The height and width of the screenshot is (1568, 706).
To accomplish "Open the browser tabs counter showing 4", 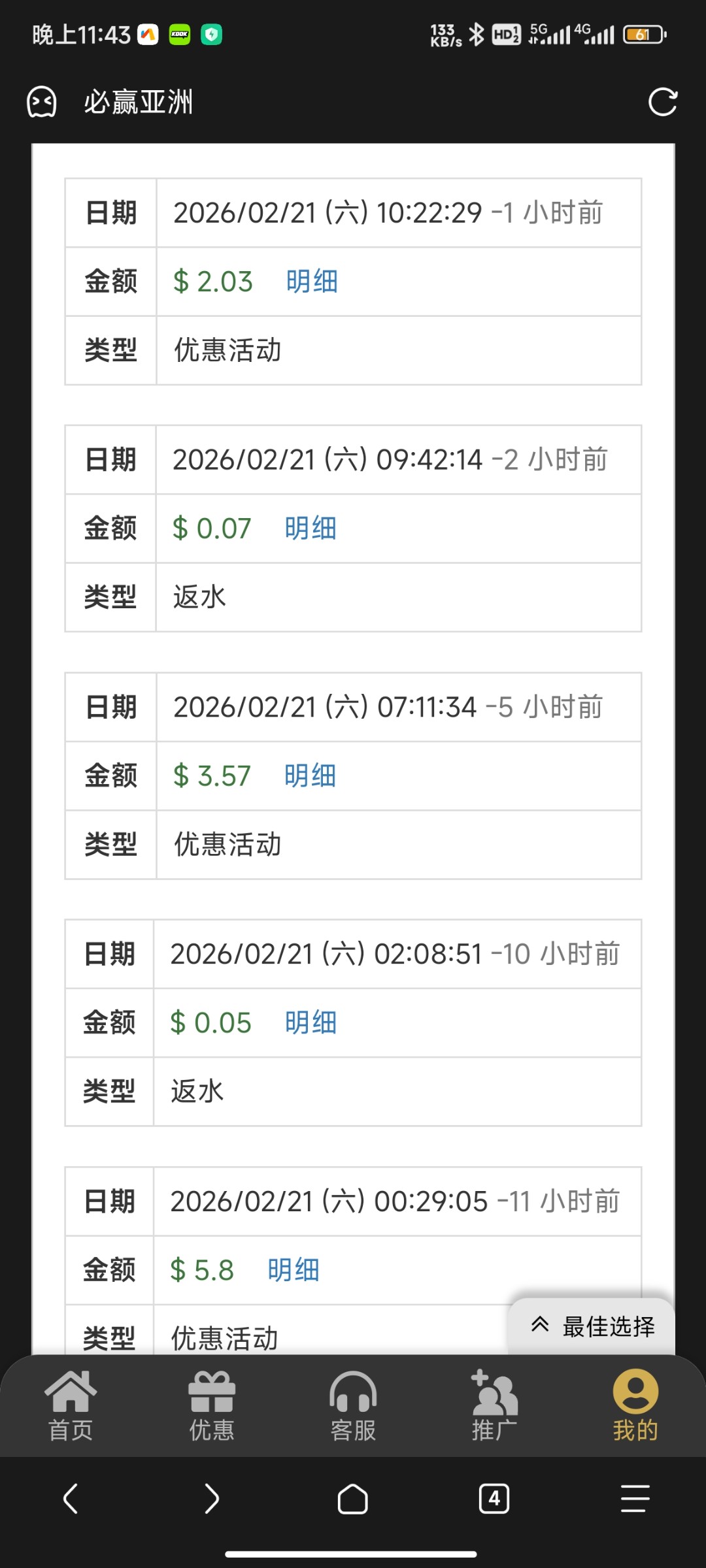I will point(494,1499).
